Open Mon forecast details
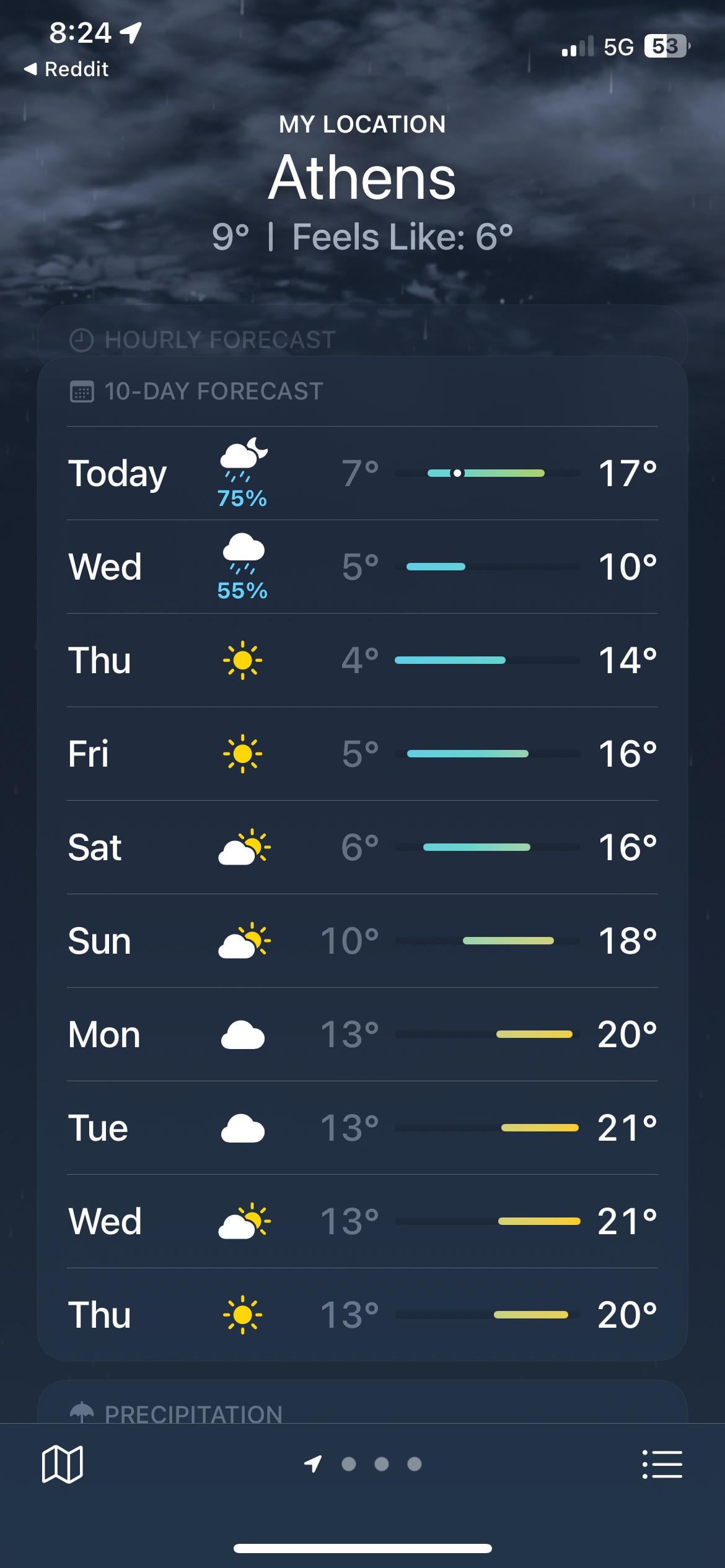Screen dimensions: 725x1568 pos(362,1034)
